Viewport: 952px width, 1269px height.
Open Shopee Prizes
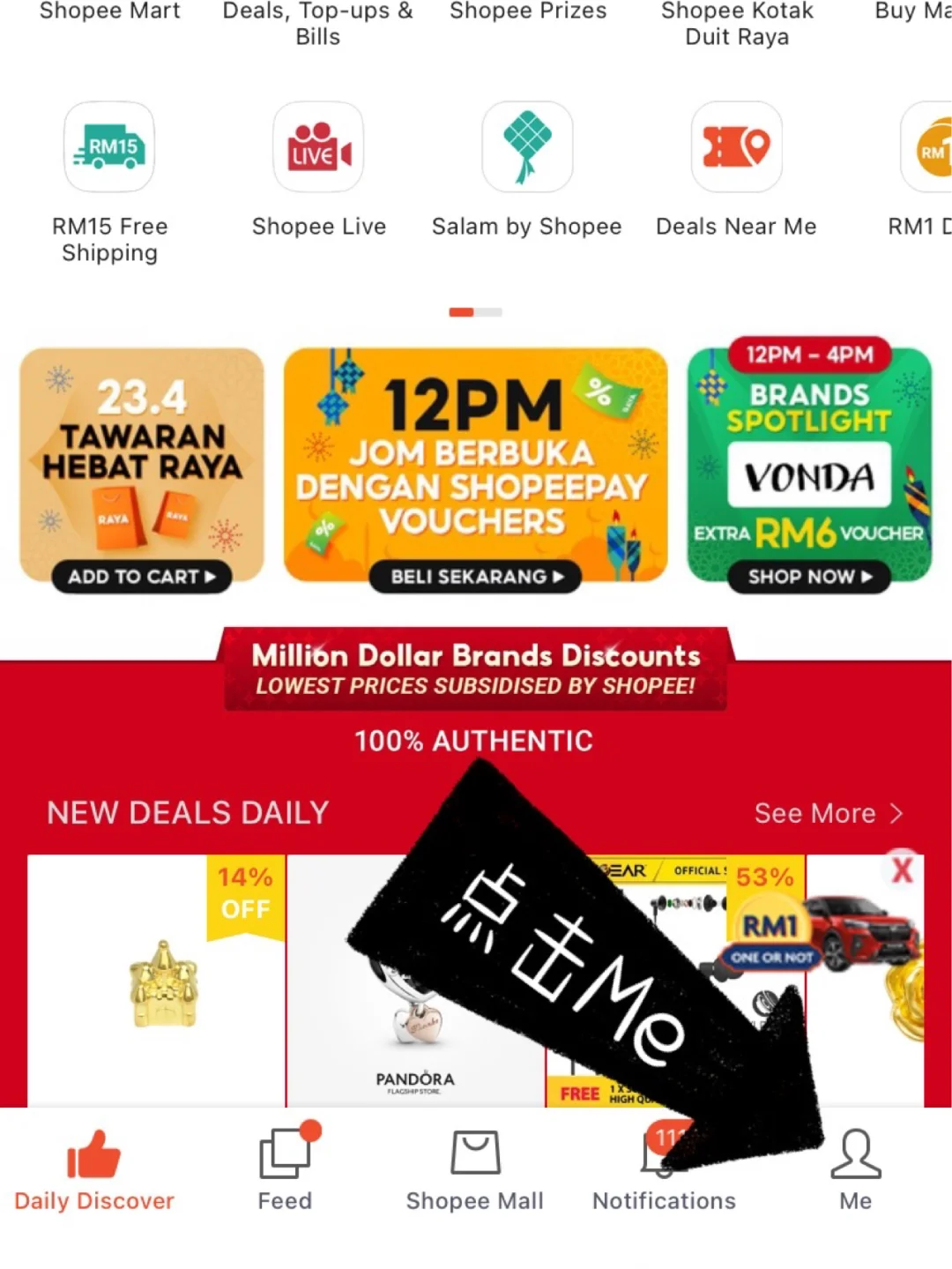click(x=528, y=12)
